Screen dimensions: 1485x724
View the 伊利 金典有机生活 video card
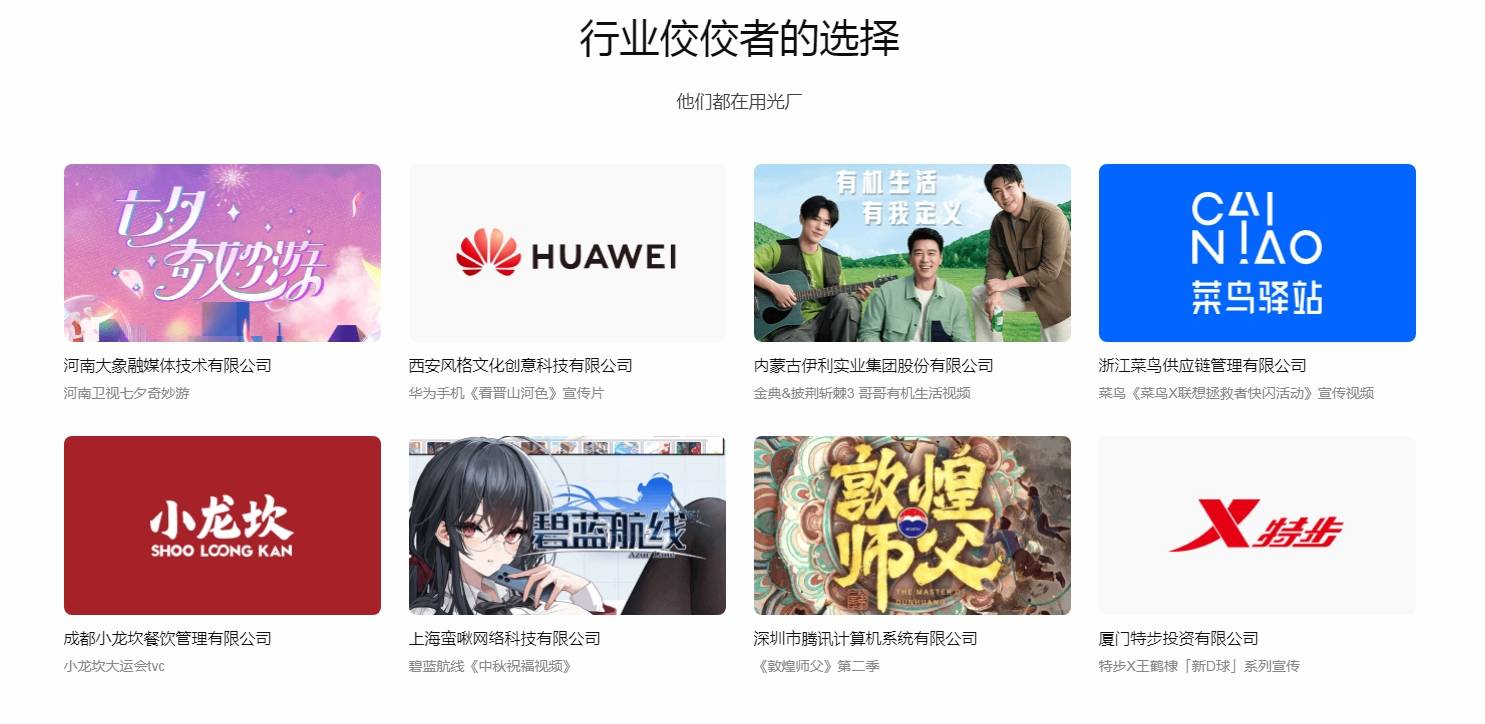[912, 253]
